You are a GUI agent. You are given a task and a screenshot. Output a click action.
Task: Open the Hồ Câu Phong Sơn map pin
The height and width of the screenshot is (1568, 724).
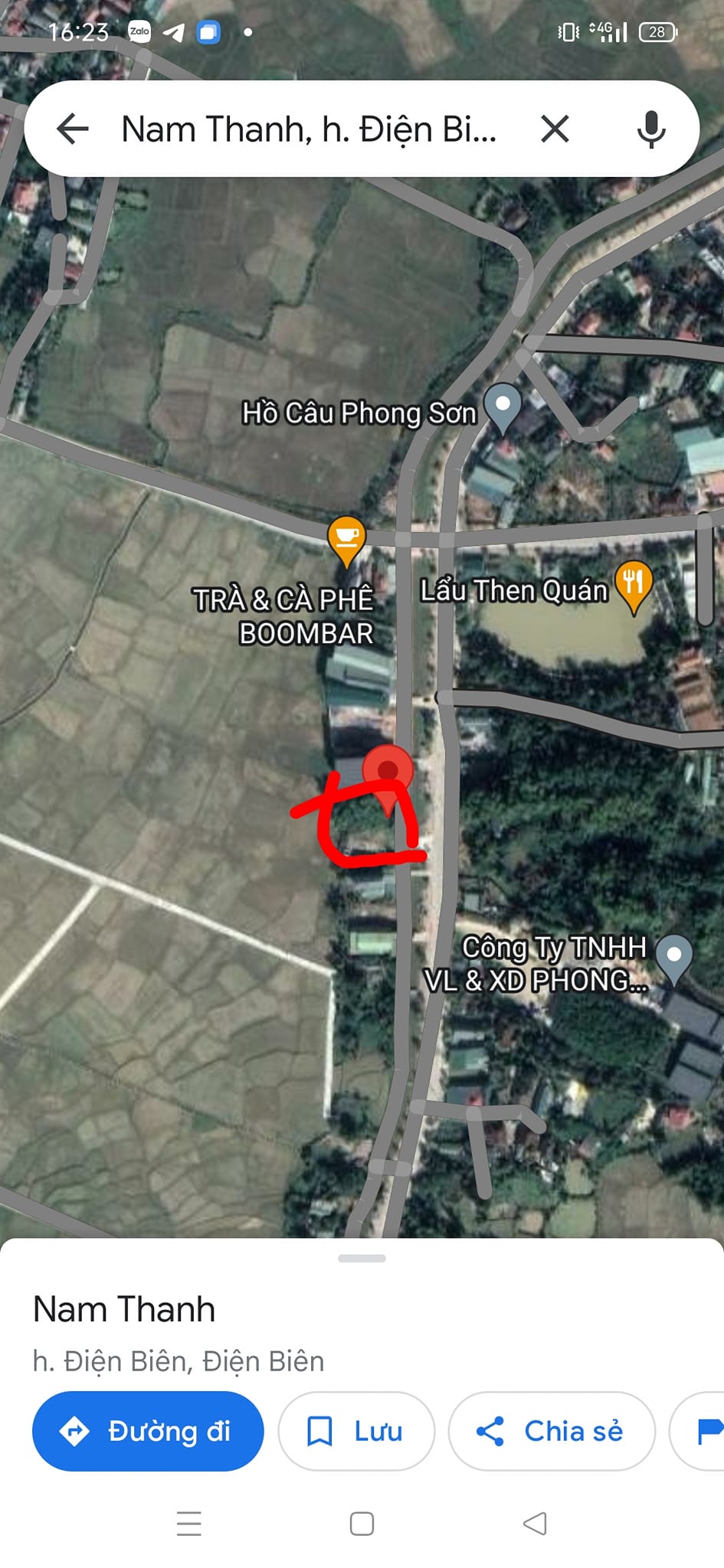click(503, 407)
